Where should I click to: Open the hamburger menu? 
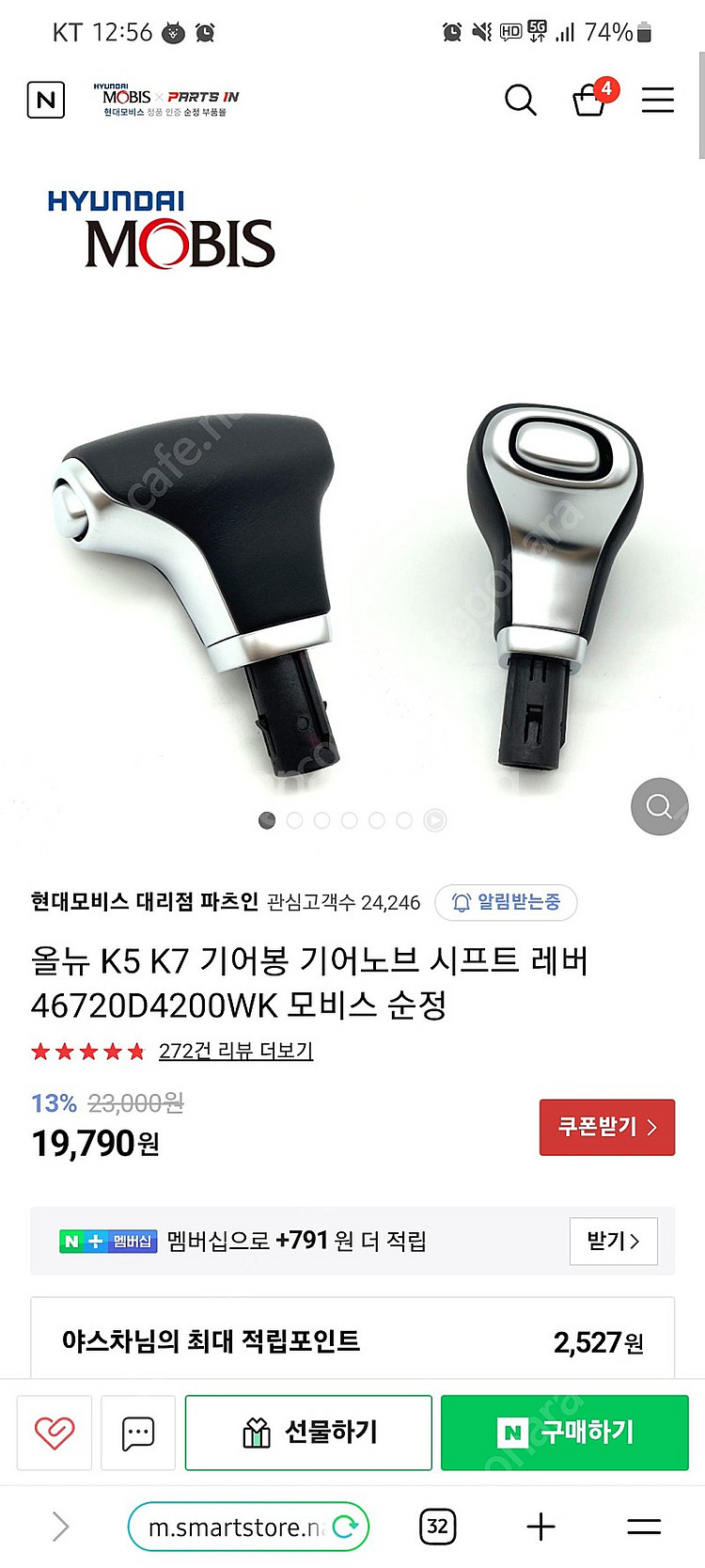pos(658,101)
